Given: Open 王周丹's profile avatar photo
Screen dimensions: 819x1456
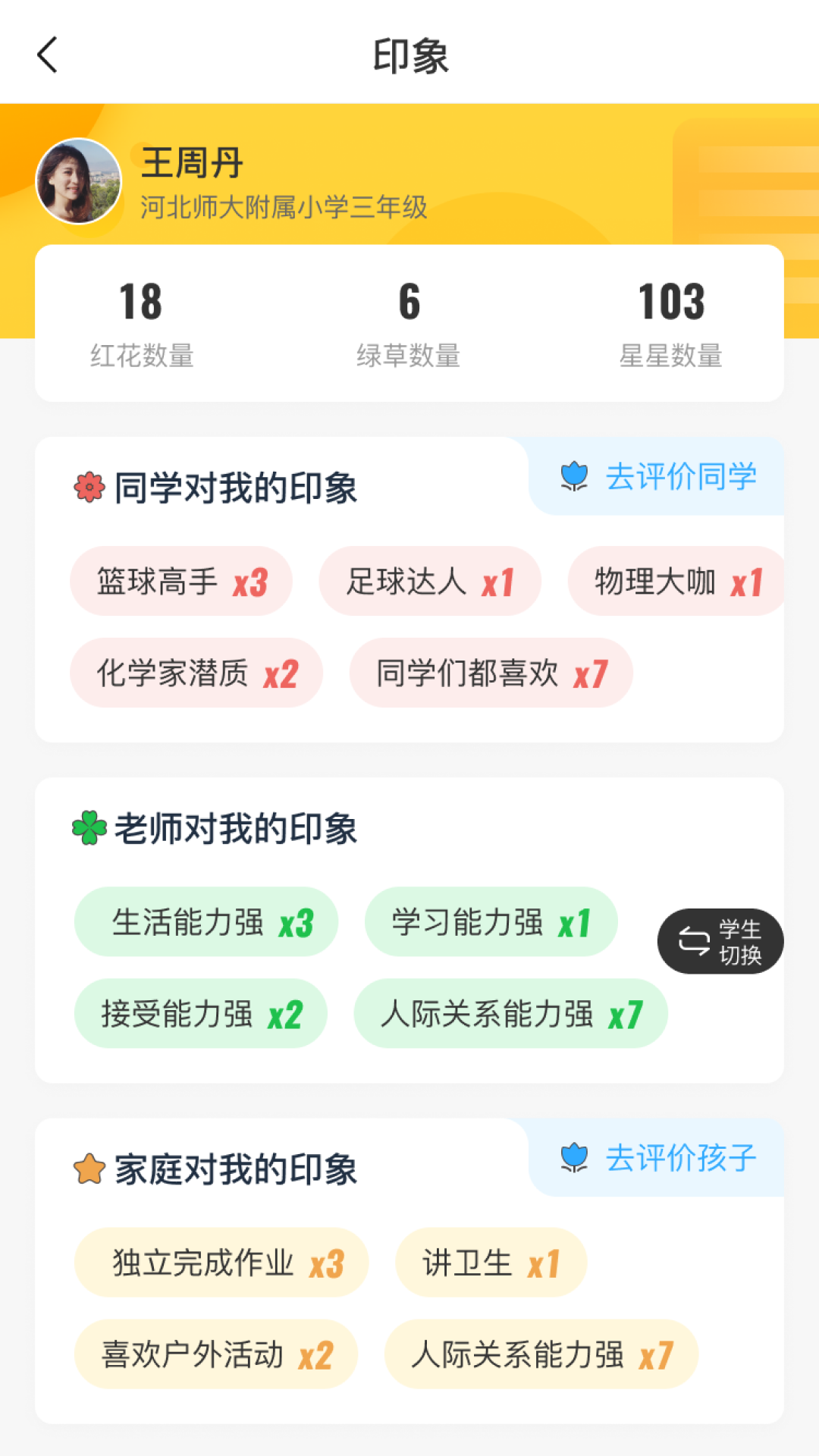Looking at the screenshot, I should [x=78, y=180].
